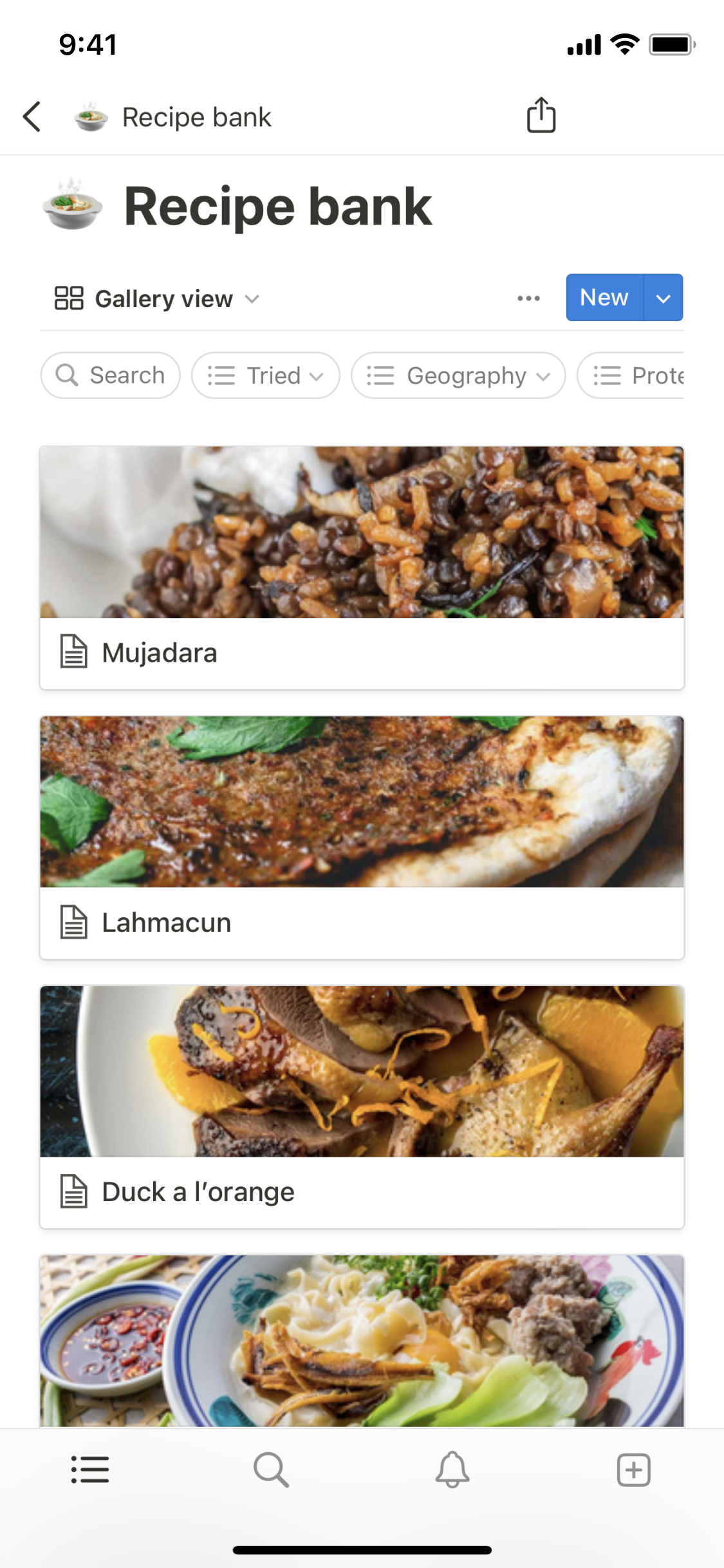Image resolution: width=724 pixels, height=1568 pixels.
Task: Open the partially visible Prote filter chip
Action: pos(637,375)
